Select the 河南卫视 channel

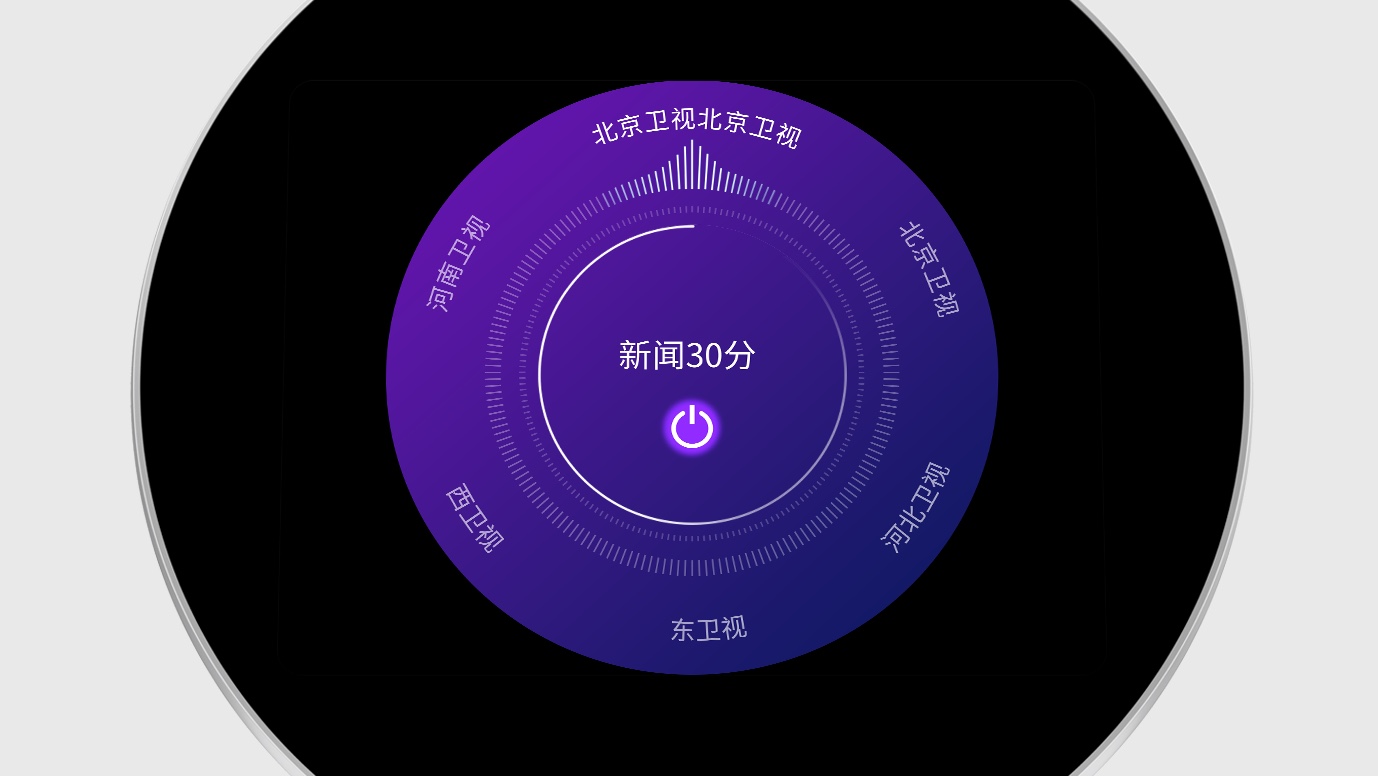[458, 264]
